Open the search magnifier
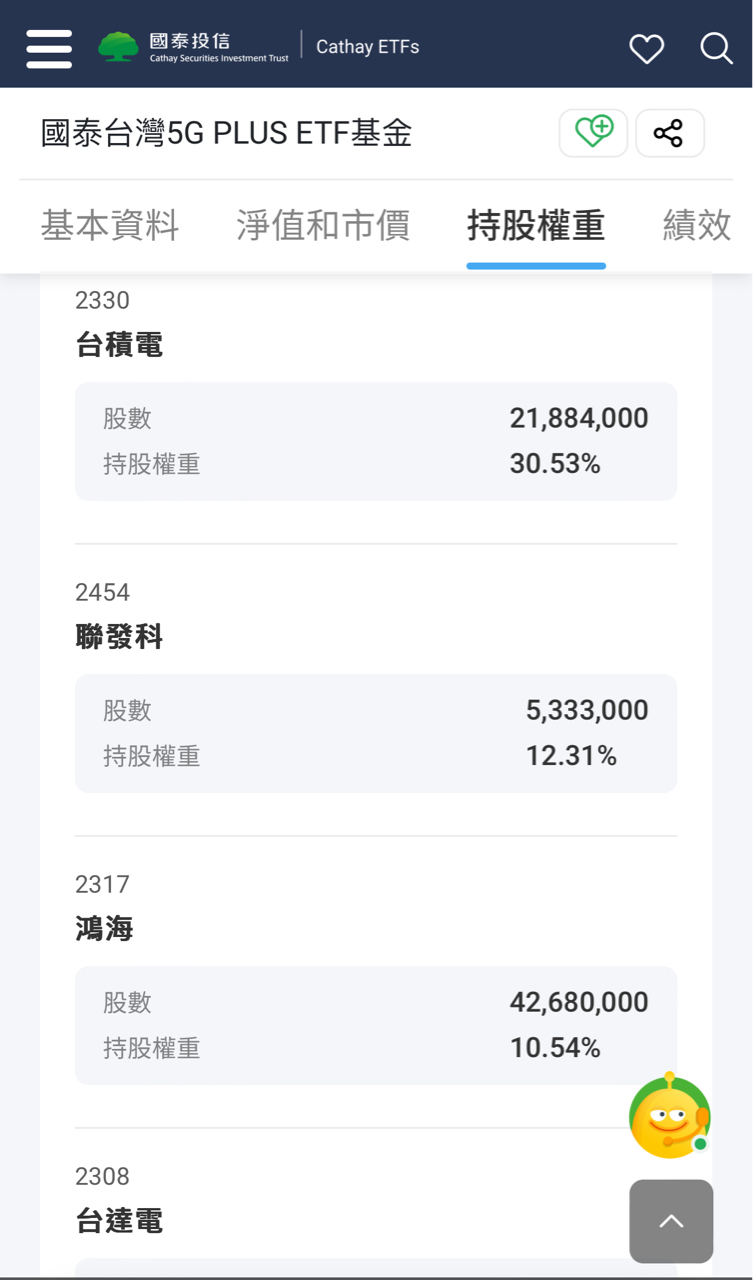 pos(716,48)
